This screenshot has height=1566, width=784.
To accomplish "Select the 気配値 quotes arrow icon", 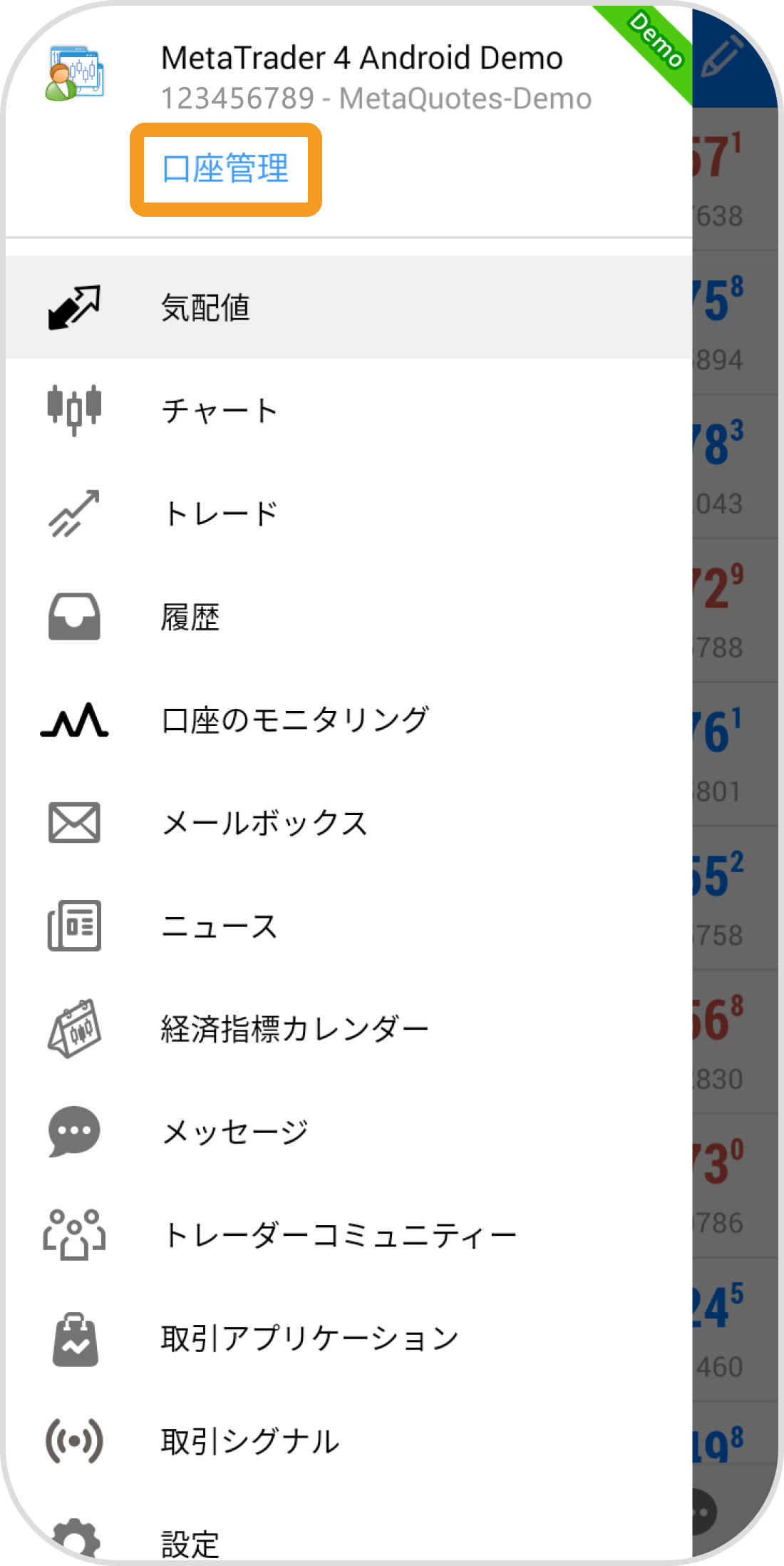I will [73, 307].
